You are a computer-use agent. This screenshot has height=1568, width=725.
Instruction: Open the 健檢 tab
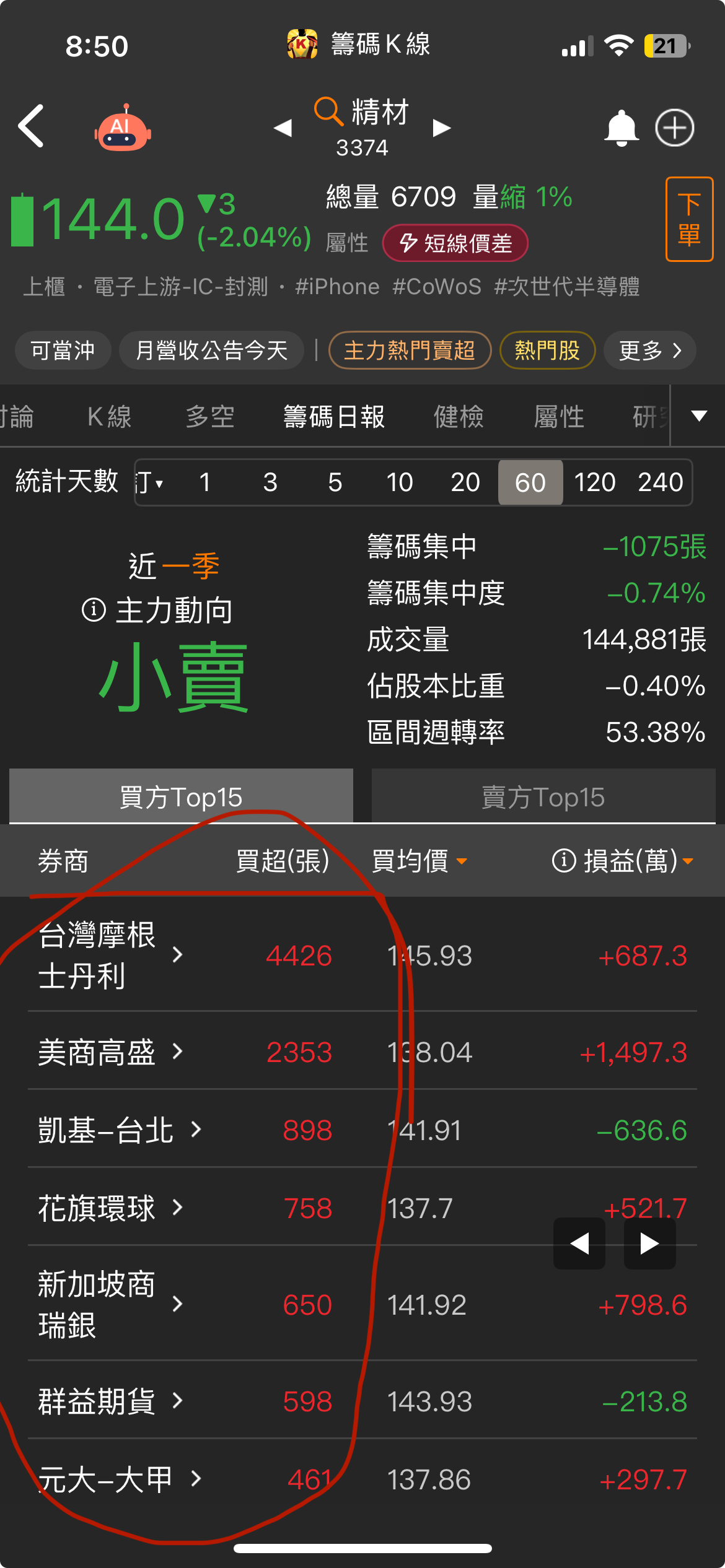[x=459, y=416]
